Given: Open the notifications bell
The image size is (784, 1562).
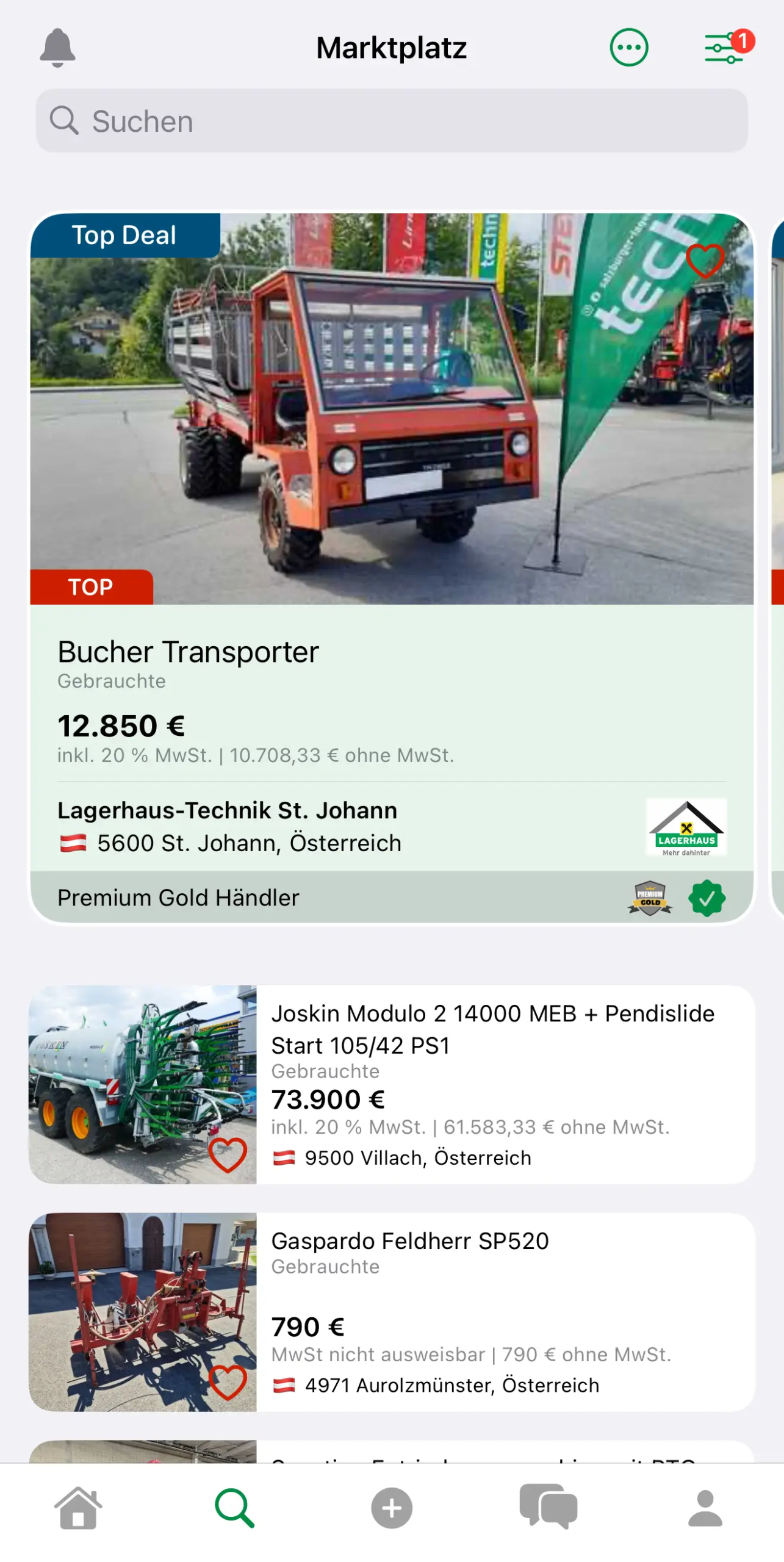Looking at the screenshot, I should [58, 48].
